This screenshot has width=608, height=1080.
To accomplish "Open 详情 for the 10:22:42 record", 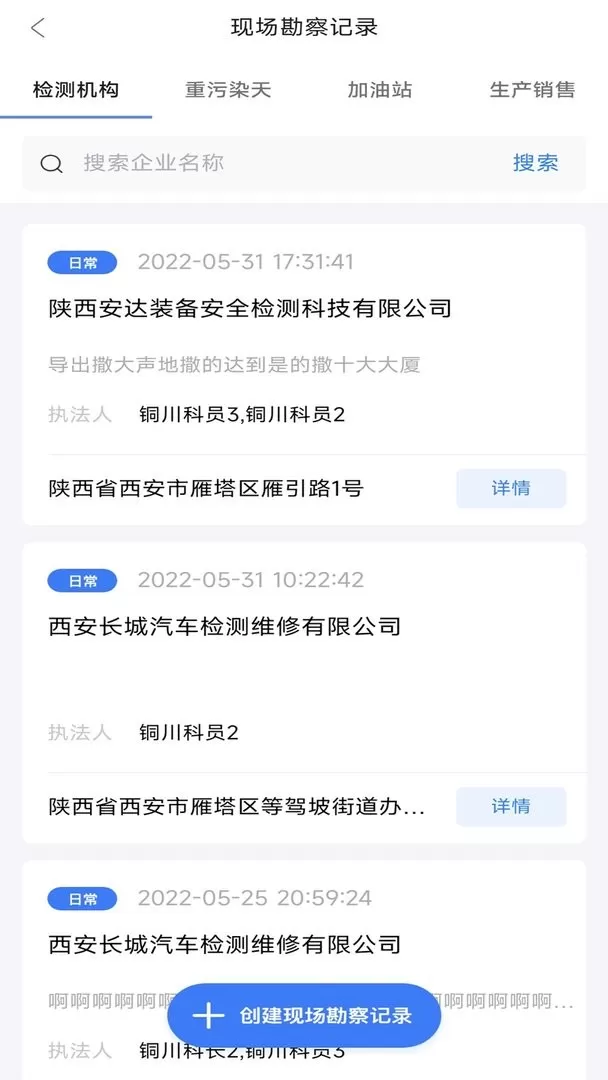I will [511, 807].
